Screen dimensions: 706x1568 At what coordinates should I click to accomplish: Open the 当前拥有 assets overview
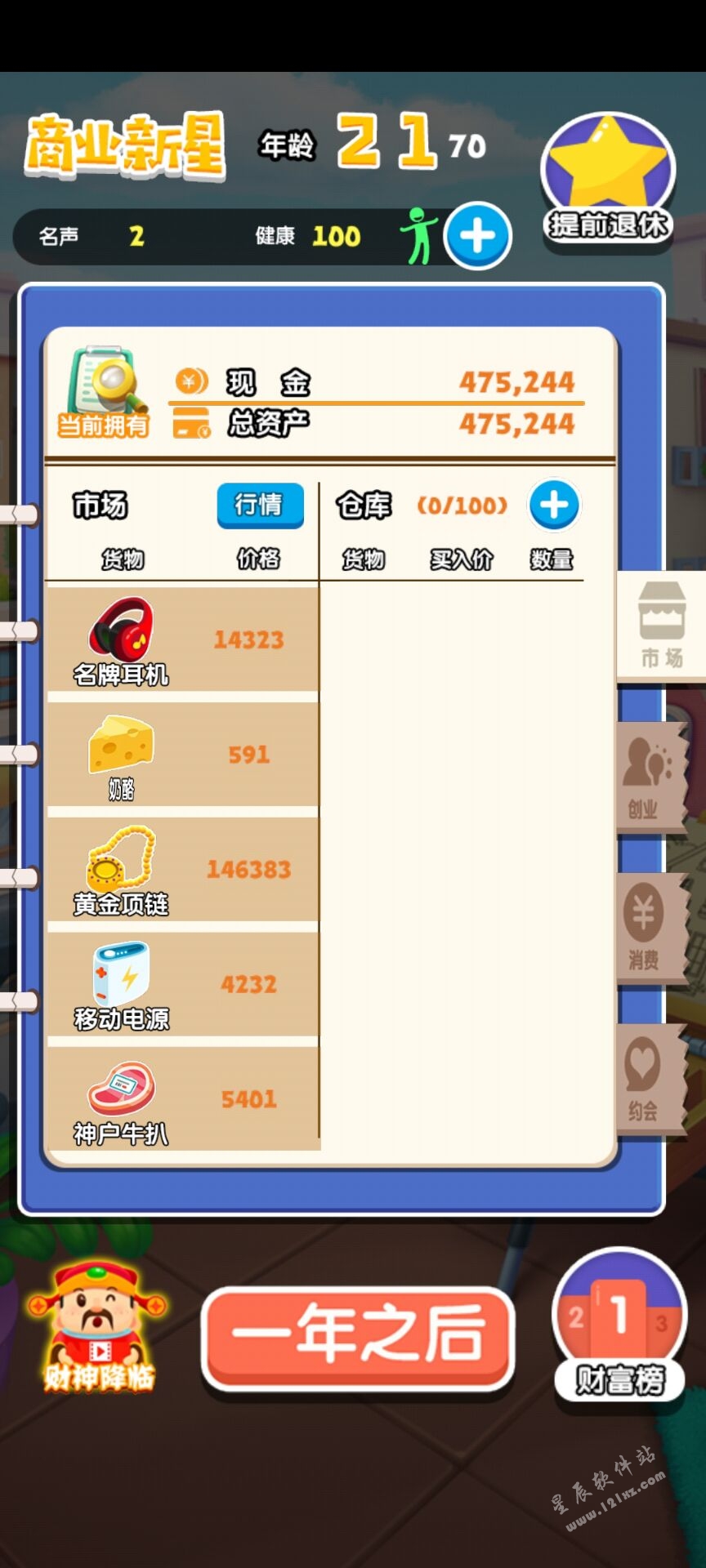[104, 392]
